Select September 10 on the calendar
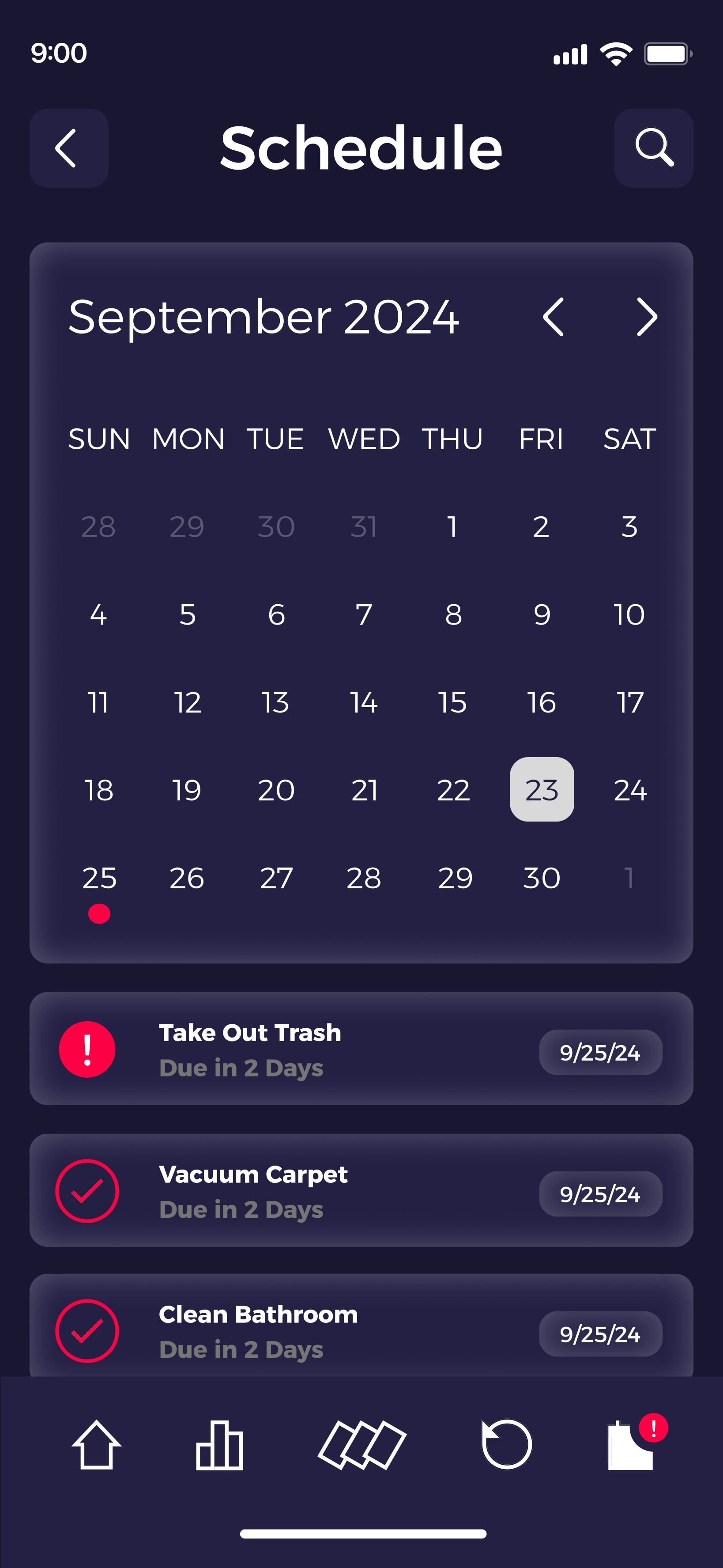723x1568 pixels. coord(629,615)
